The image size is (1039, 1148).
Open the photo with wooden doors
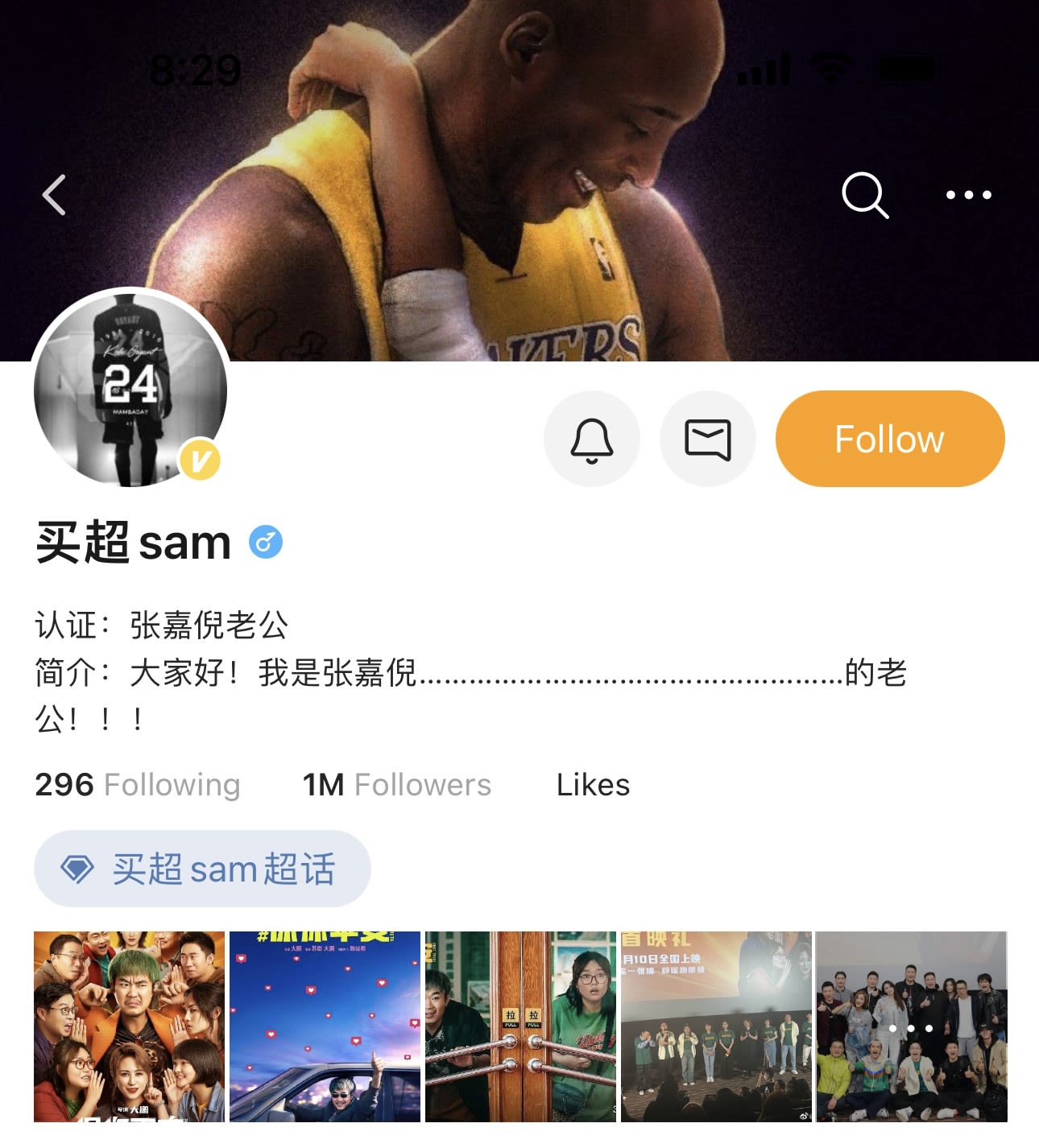pos(520,1026)
